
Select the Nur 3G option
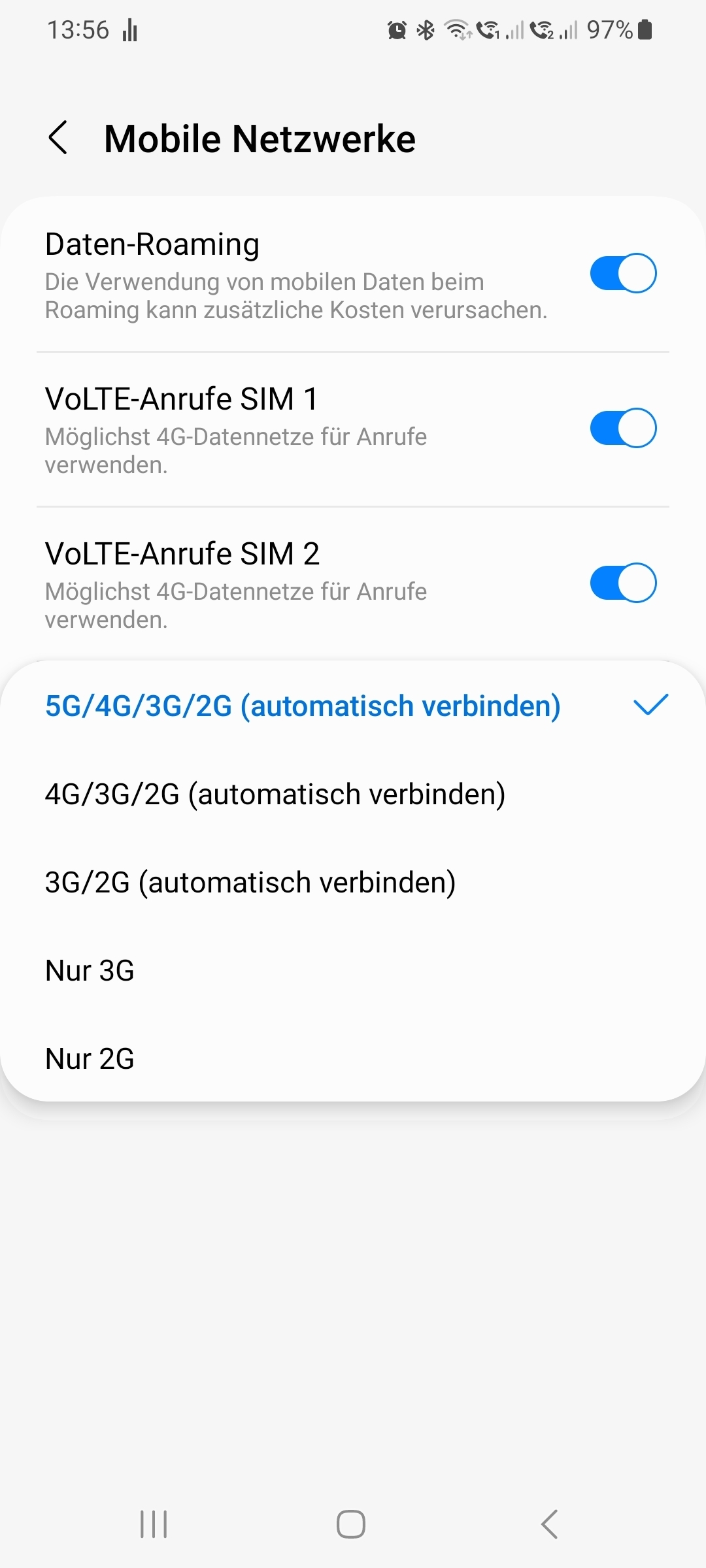point(353,970)
